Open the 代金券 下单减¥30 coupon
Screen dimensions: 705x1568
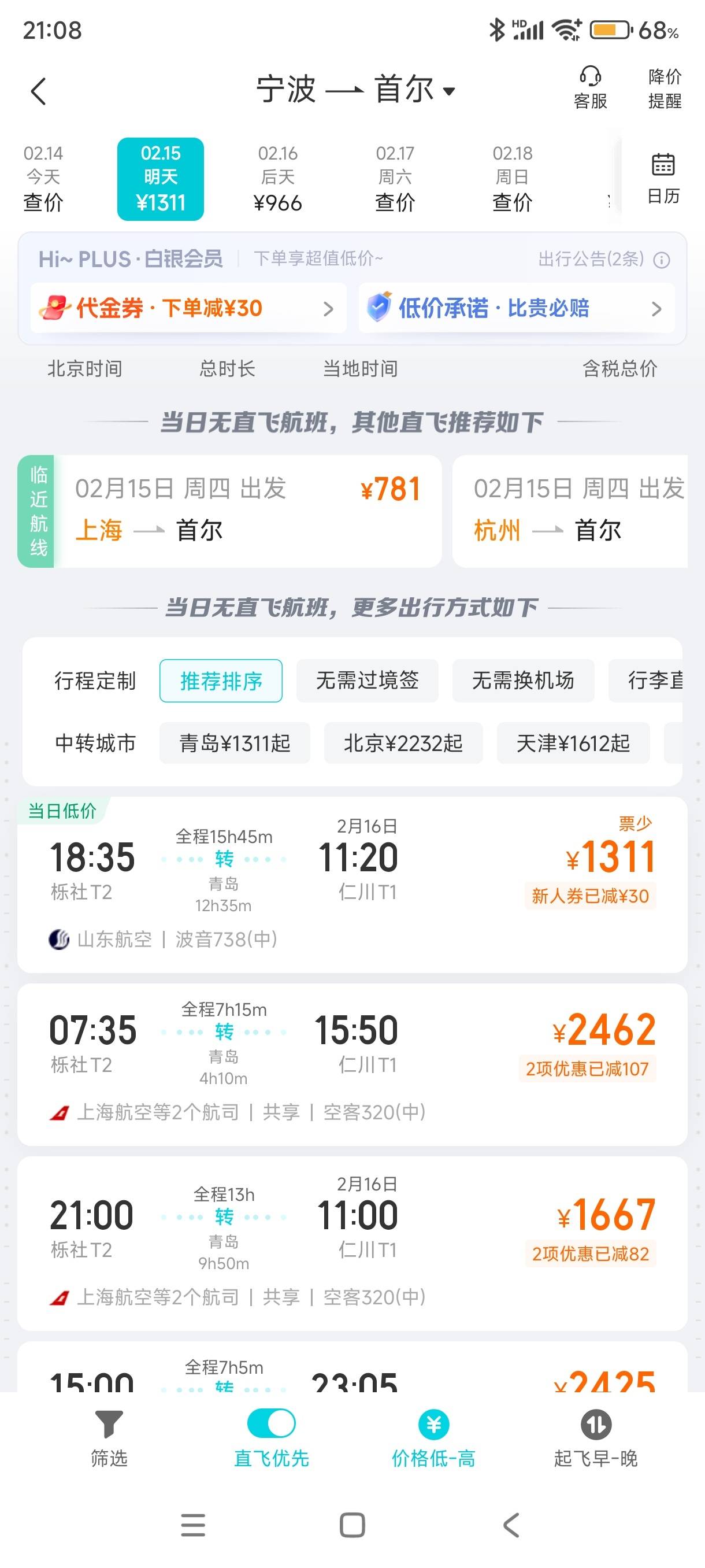[188, 309]
